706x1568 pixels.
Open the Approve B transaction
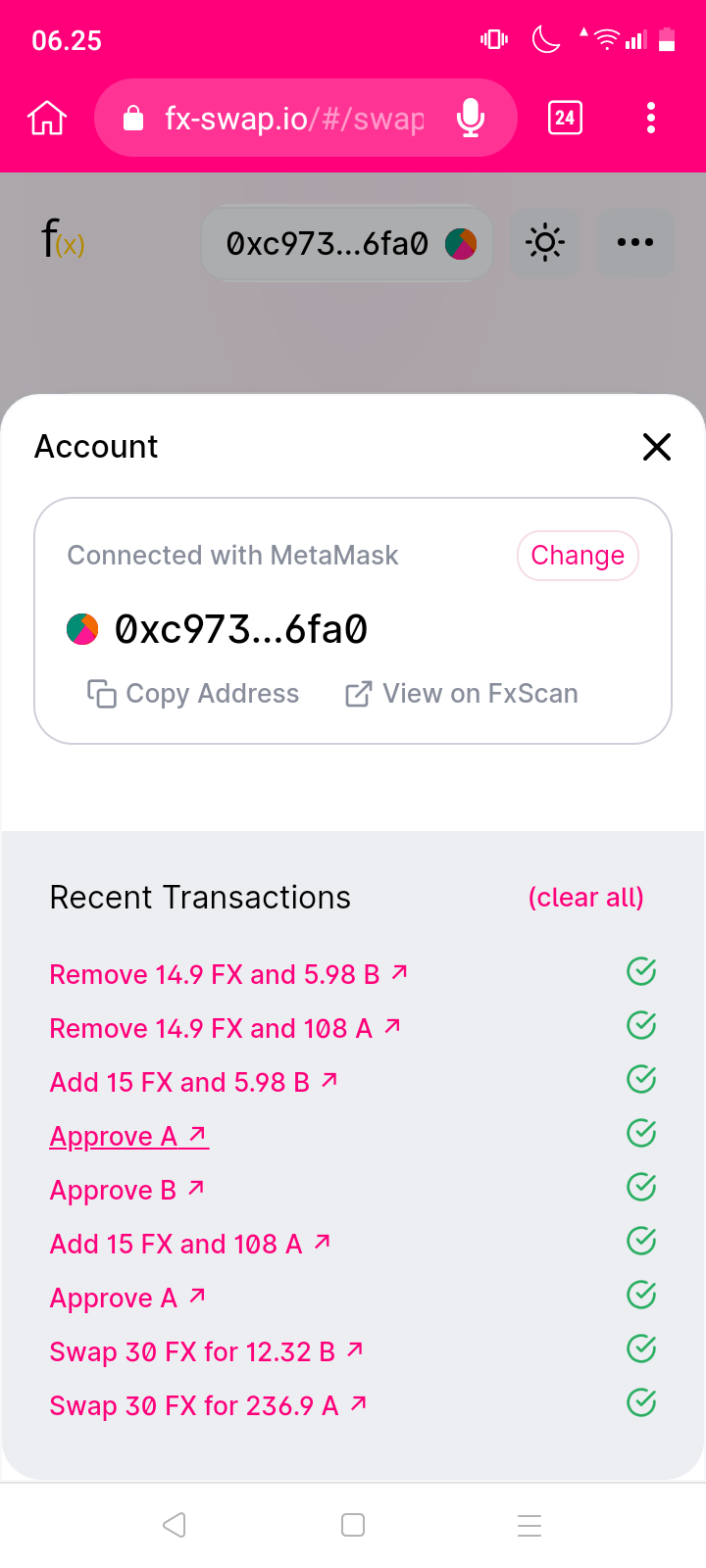coord(127,1190)
